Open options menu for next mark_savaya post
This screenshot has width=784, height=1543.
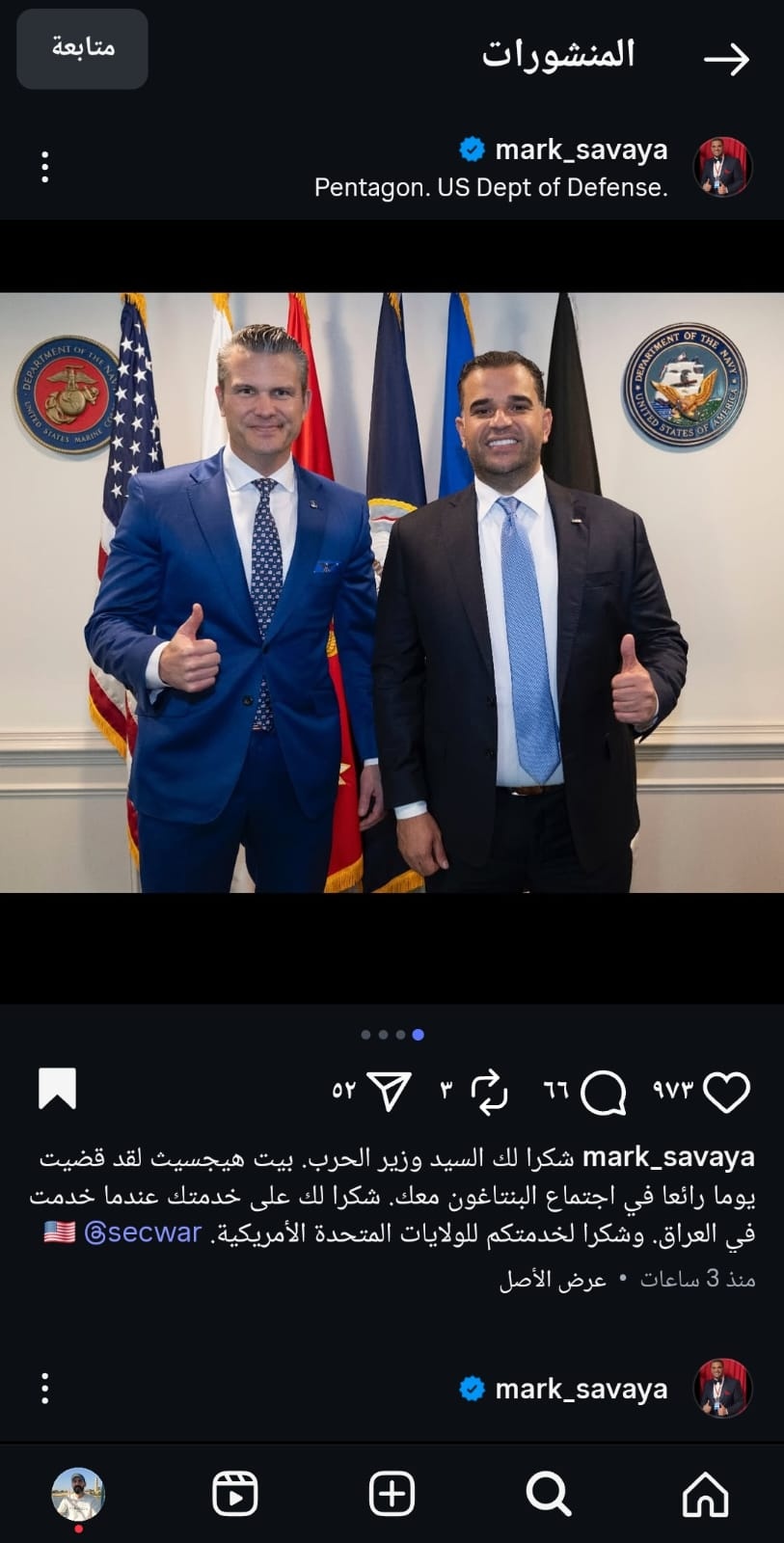pyautogui.click(x=45, y=1389)
